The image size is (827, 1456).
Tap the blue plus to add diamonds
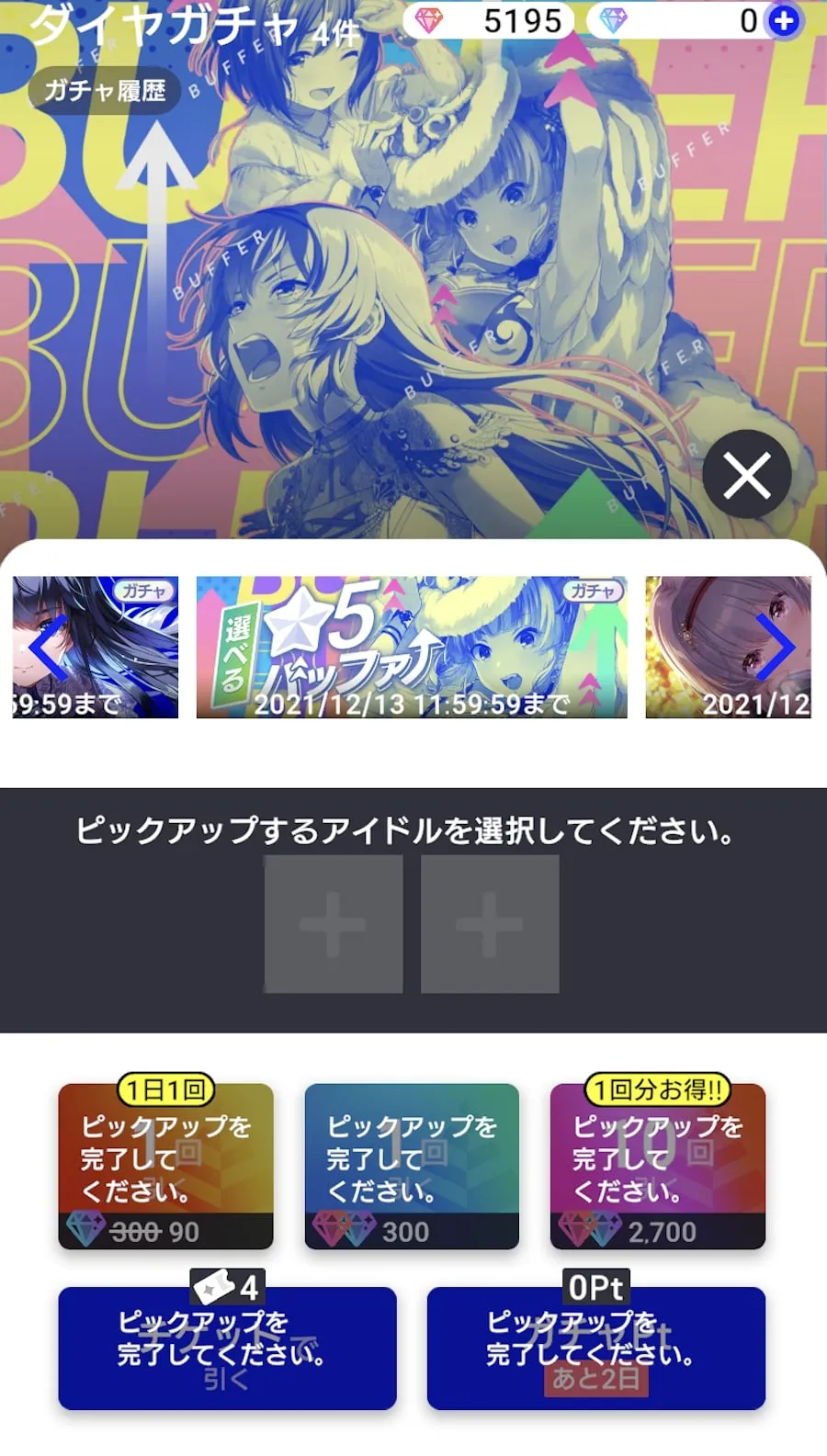tap(784, 21)
